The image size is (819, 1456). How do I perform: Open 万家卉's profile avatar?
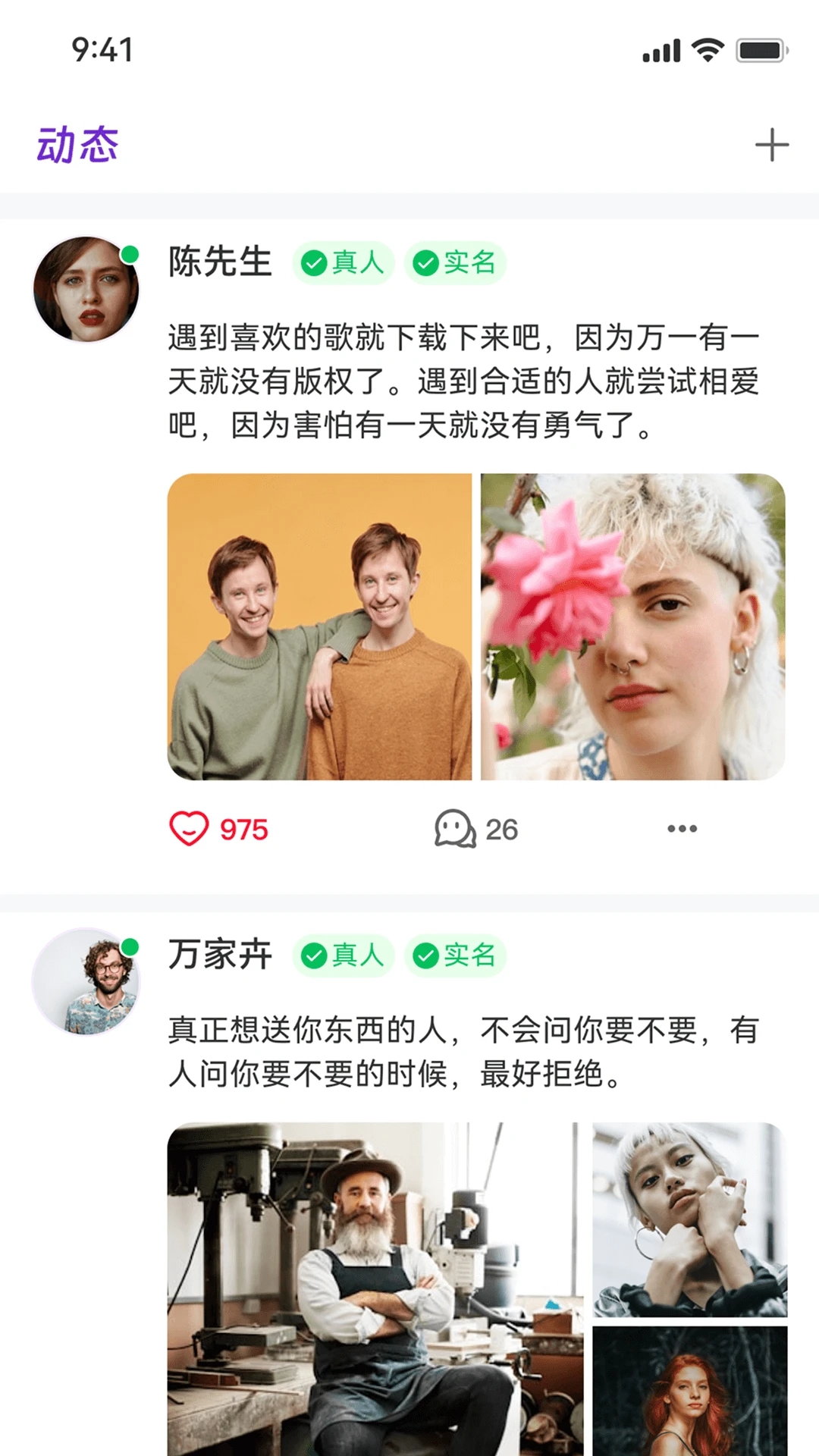pyautogui.click(x=86, y=981)
